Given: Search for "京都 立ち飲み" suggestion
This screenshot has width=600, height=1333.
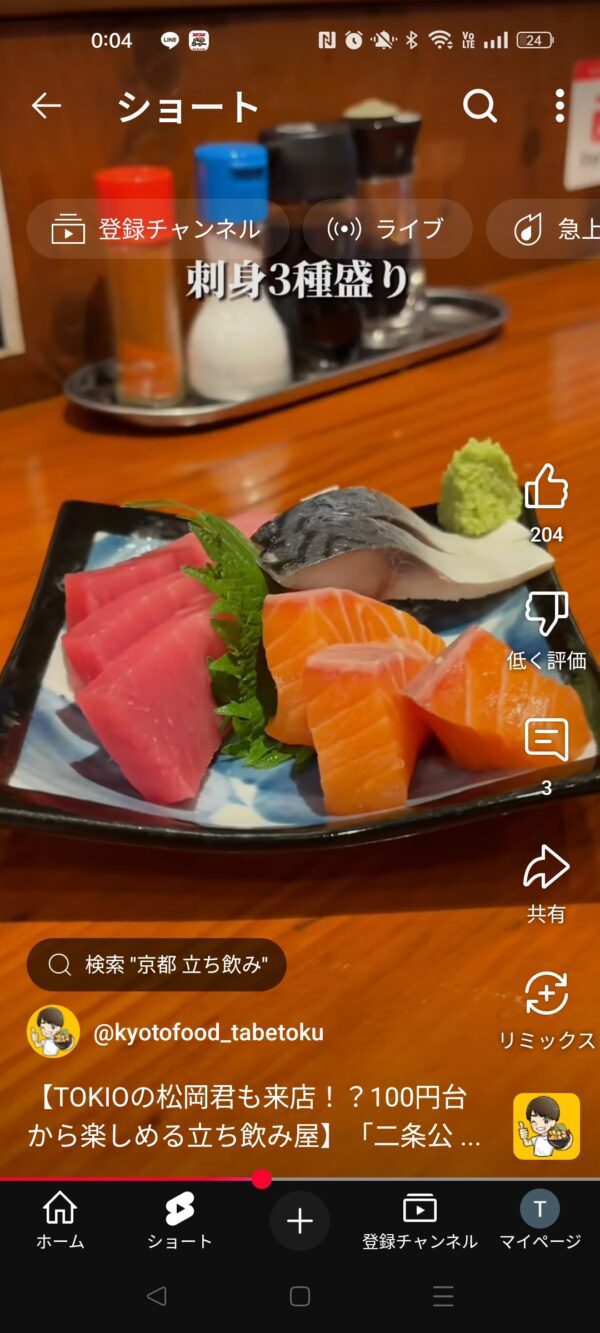Looking at the screenshot, I should pos(157,964).
